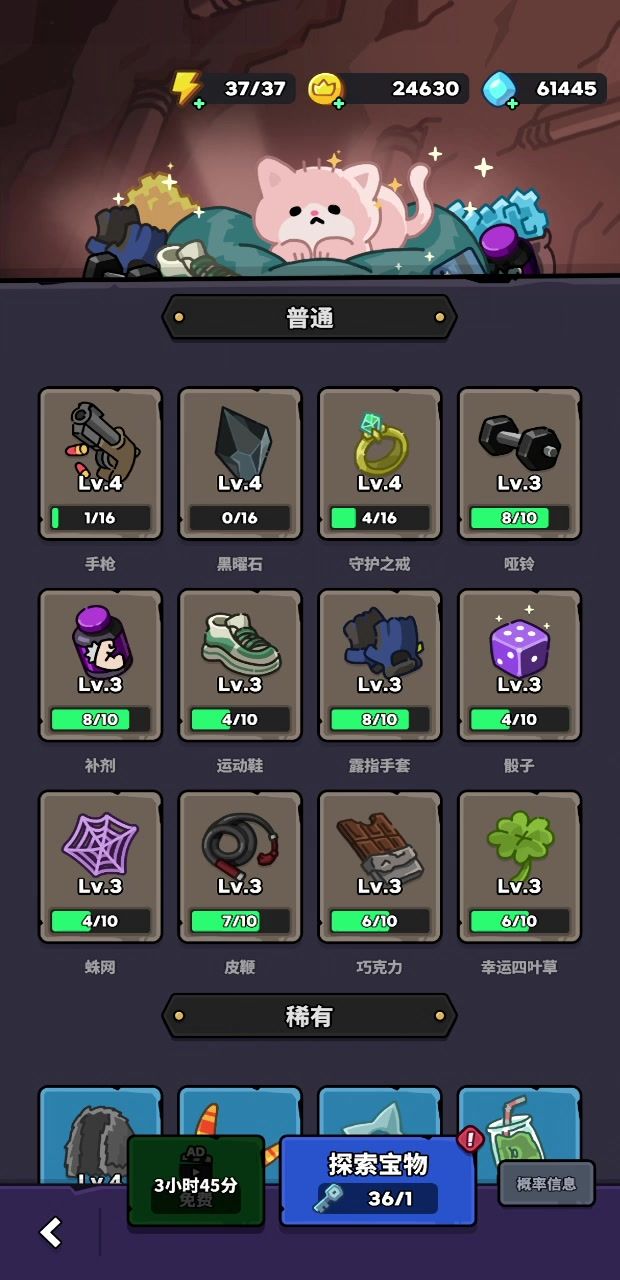The width and height of the screenshot is (620, 1280).
Task: Buy more diamonds via the gem plus
Action: point(512,103)
